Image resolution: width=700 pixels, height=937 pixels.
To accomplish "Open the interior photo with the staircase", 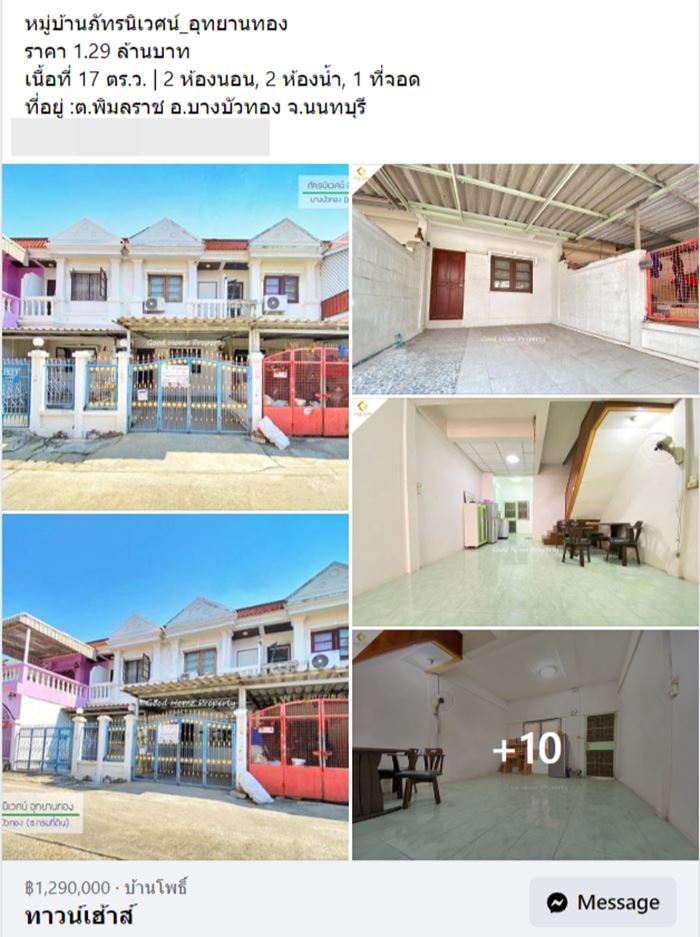I will coord(525,512).
